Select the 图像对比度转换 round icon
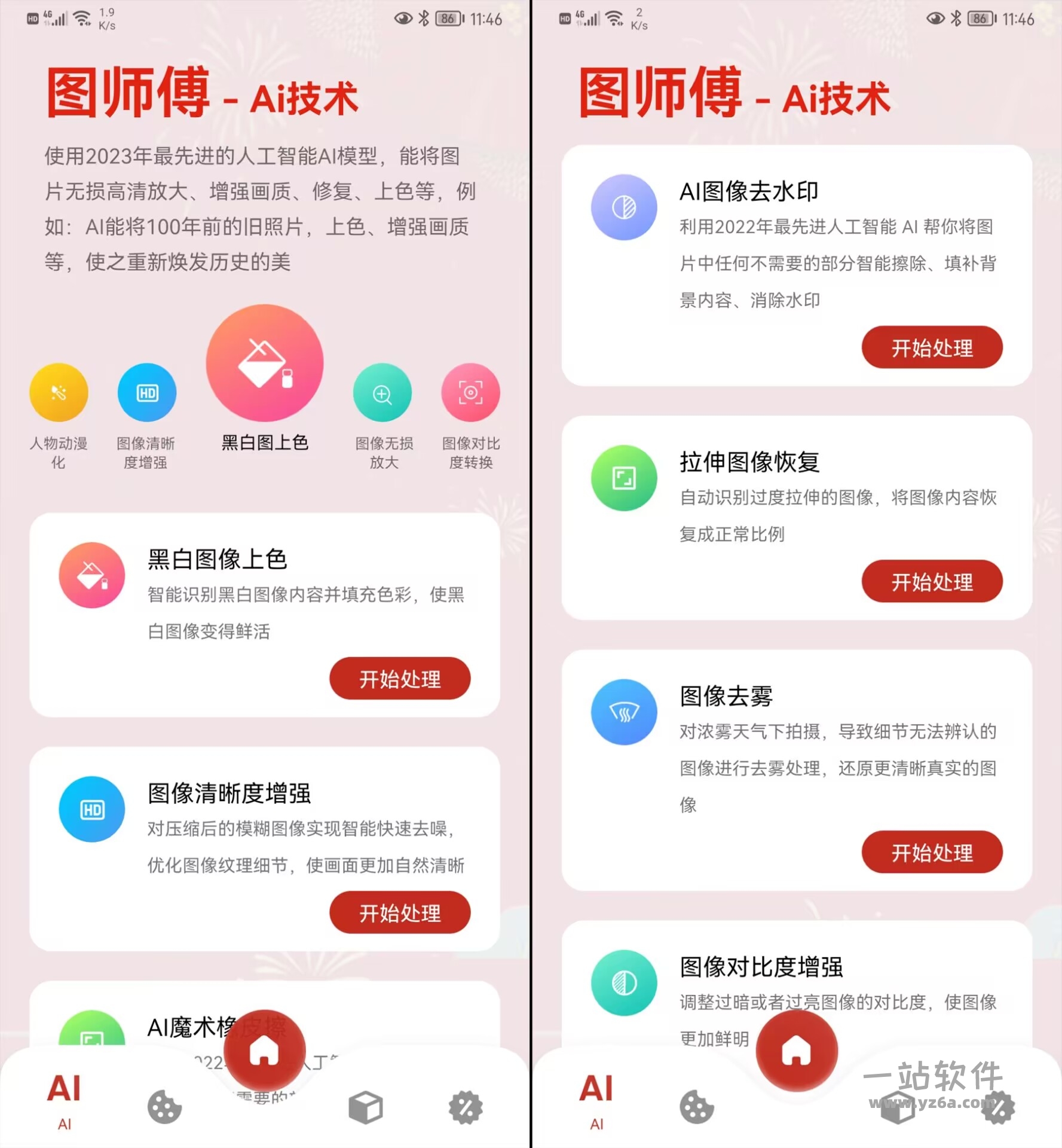1062x1148 pixels. pos(470,393)
